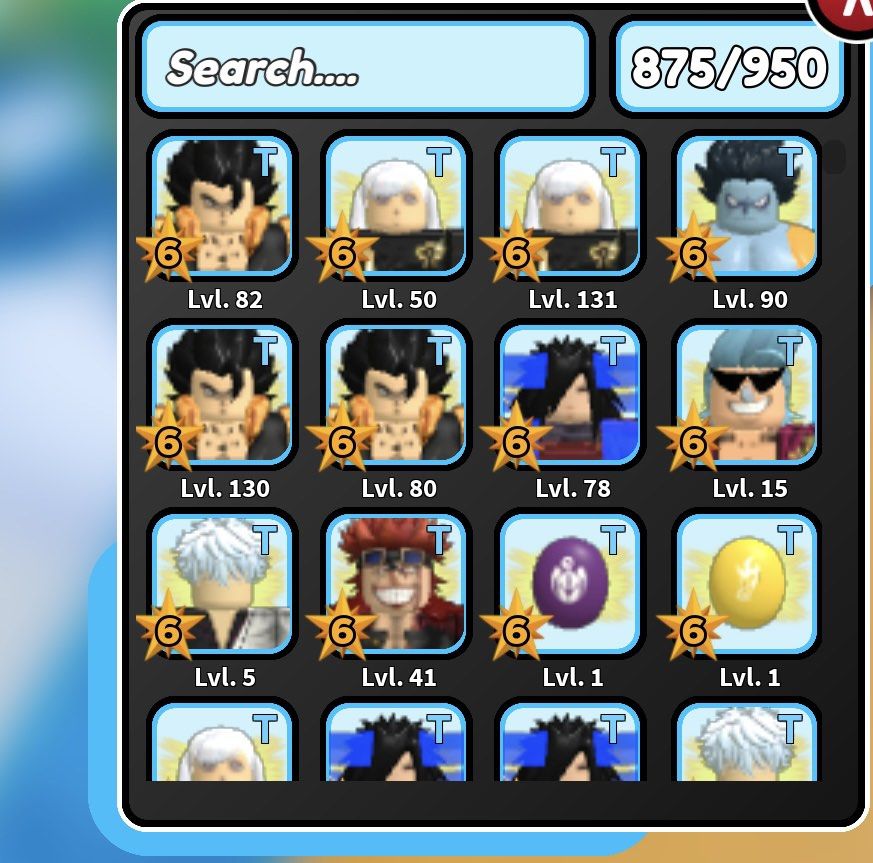Select the Lvl. 50 white-haired unit
The width and height of the screenshot is (873, 863).
398,207
